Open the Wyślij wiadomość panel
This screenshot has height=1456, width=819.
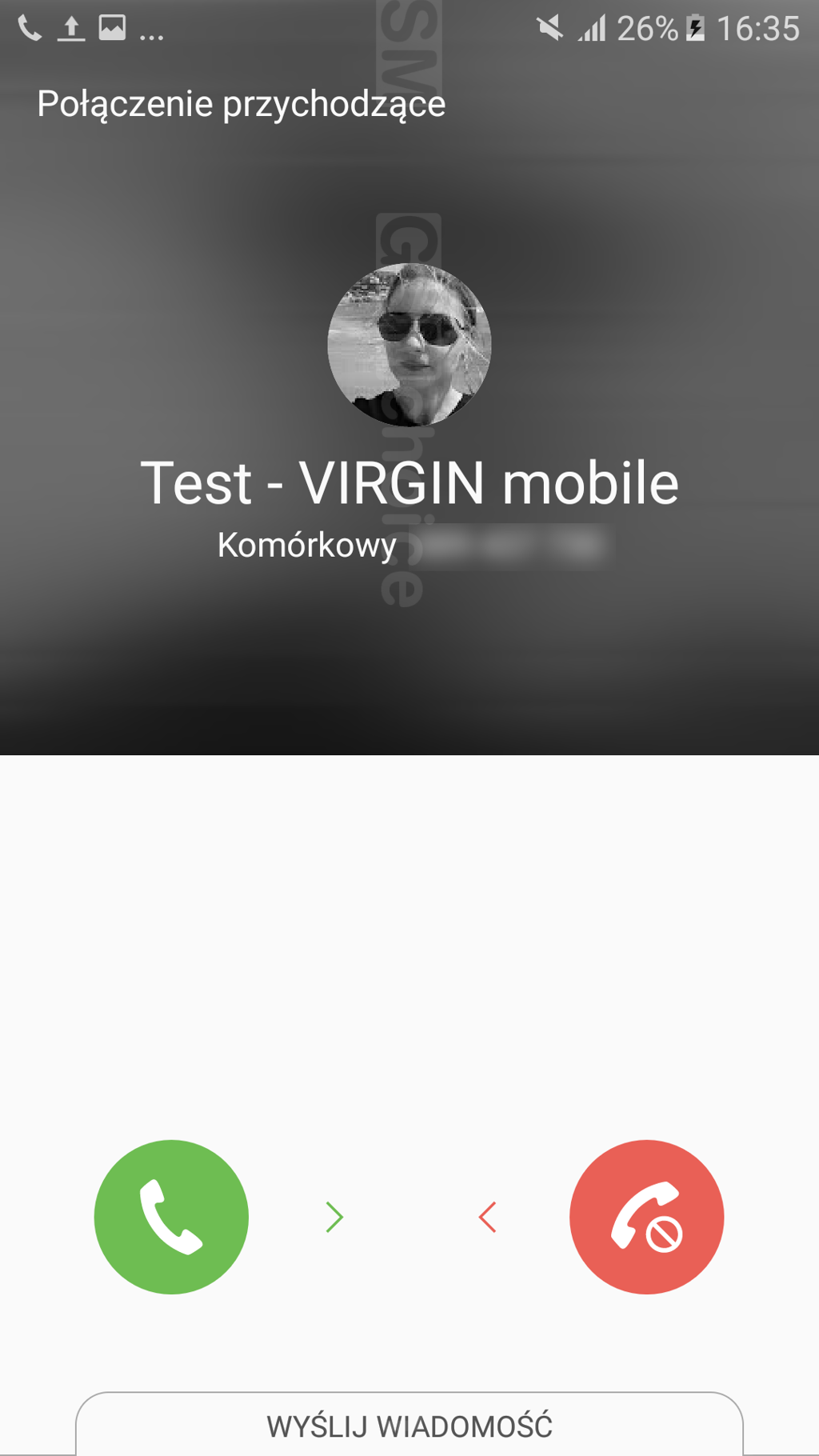[409, 1426]
